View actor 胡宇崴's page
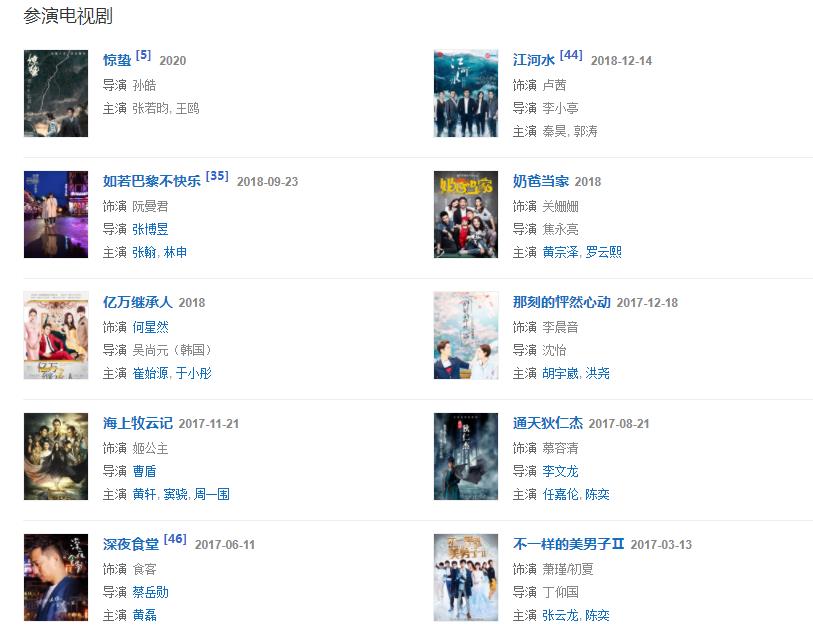This screenshot has height=639, width=813. [x=560, y=373]
